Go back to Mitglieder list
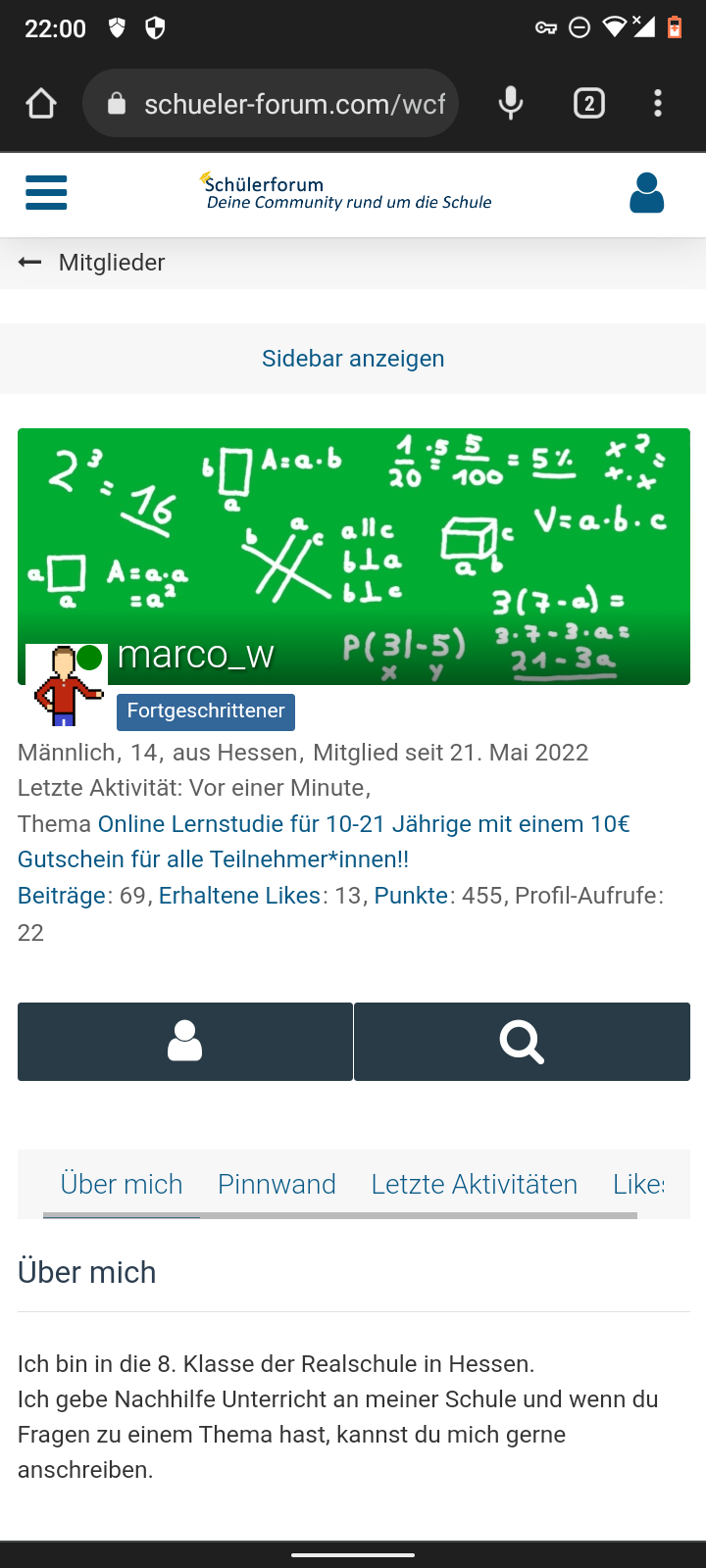 pos(91,263)
